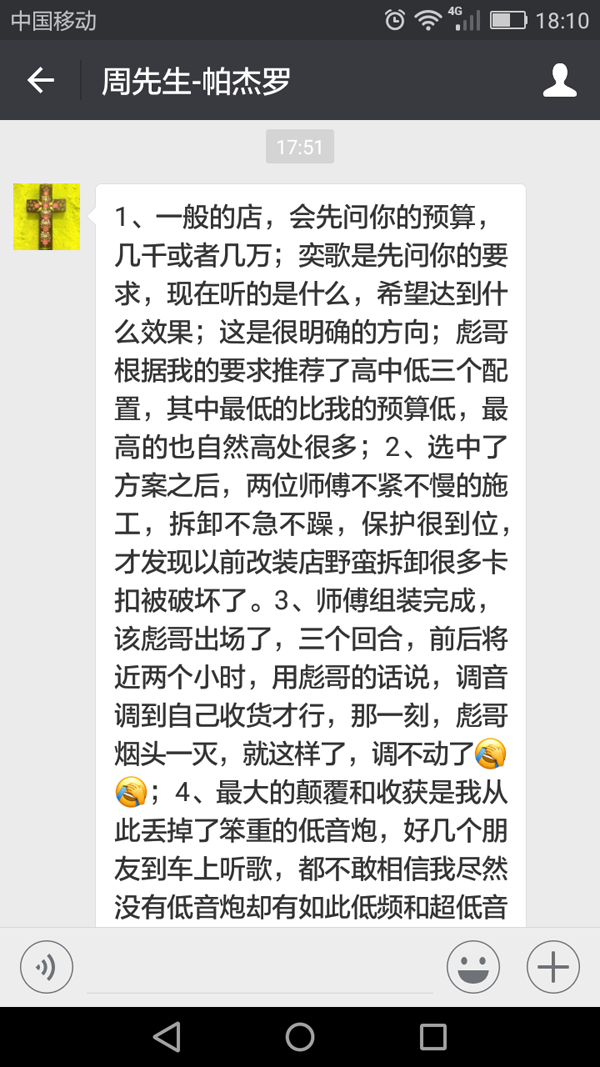Screen dimensions: 600x1067
Task: Open the plus attachment menu
Action: [552, 967]
